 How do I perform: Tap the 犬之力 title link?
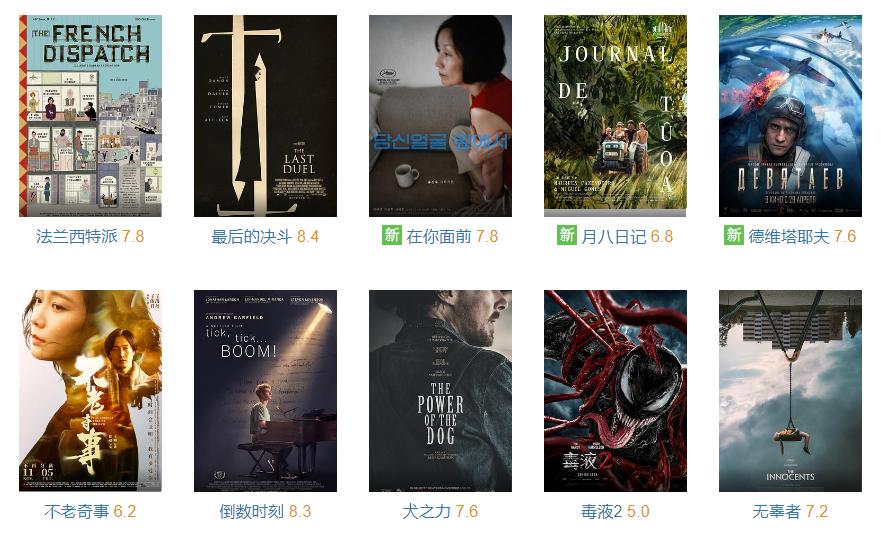pos(426,512)
